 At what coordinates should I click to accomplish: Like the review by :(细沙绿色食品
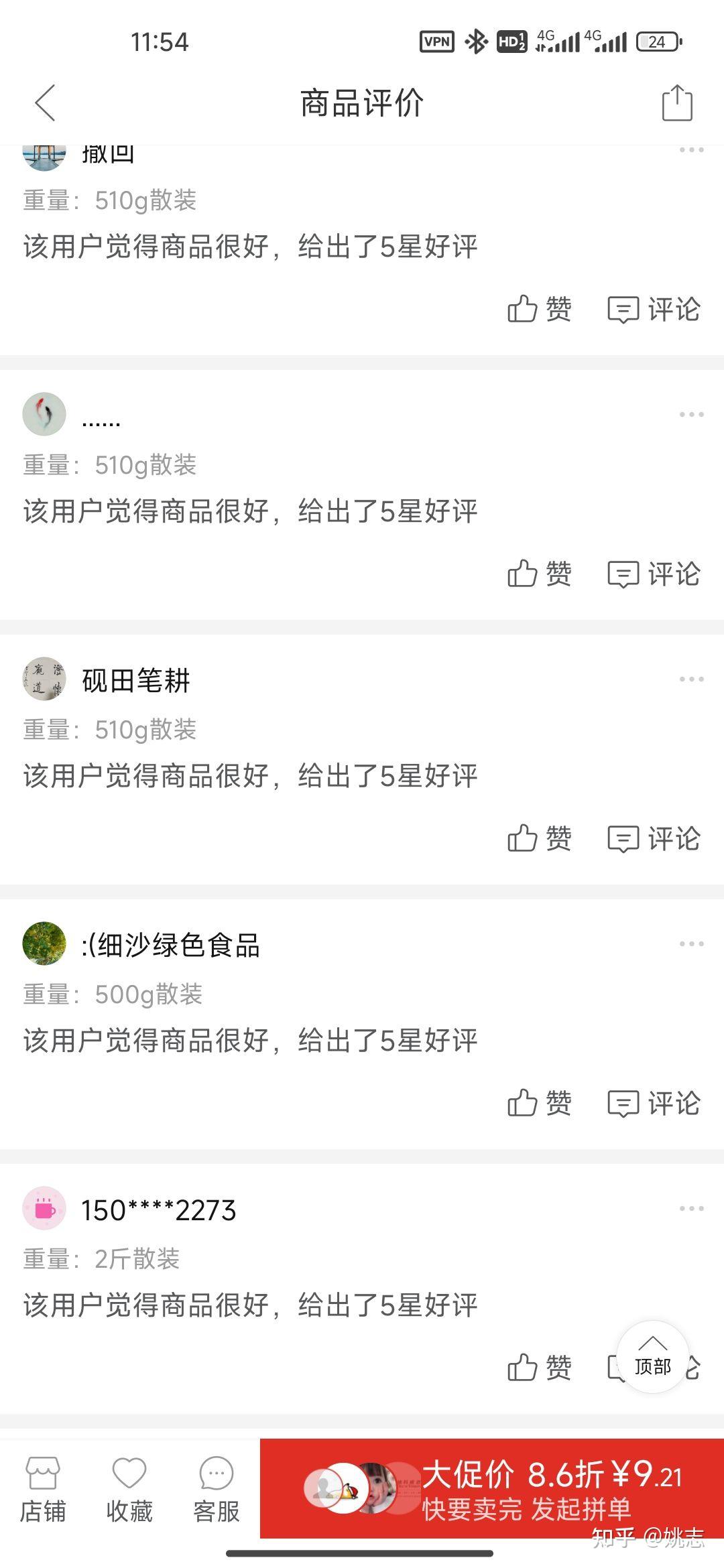539,1103
